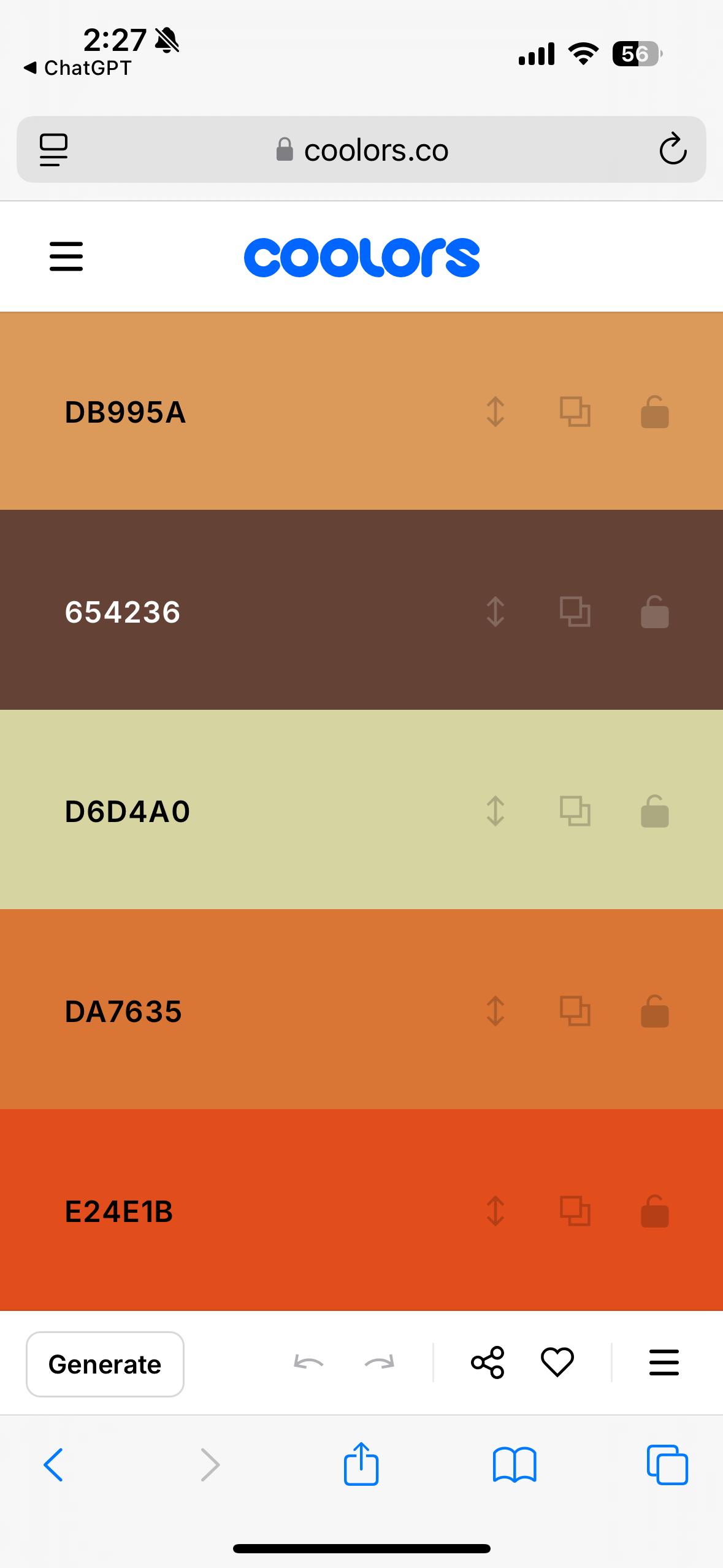Lock the 654236 color
Image resolution: width=723 pixels, height=1568 pixels.
654,612
